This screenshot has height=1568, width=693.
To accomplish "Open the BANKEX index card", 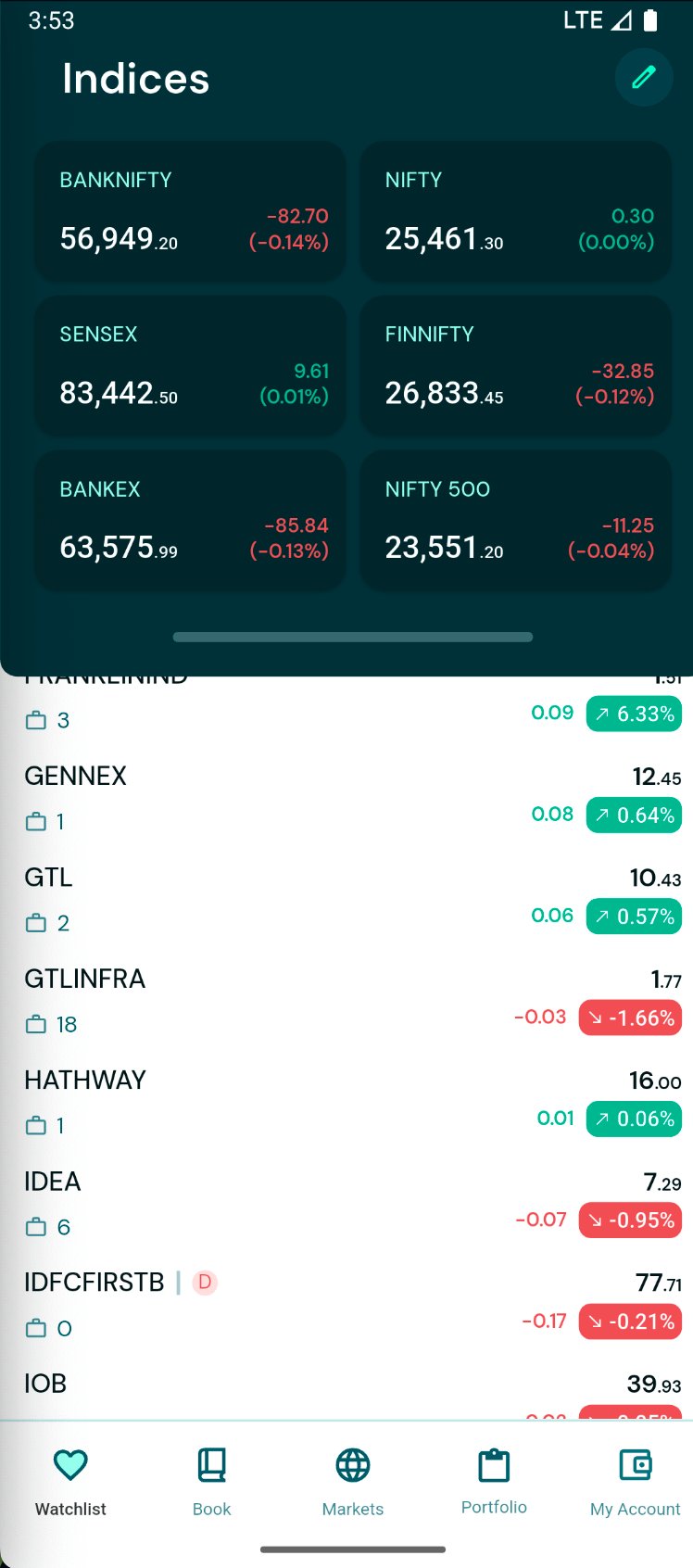I will (190, 521).
